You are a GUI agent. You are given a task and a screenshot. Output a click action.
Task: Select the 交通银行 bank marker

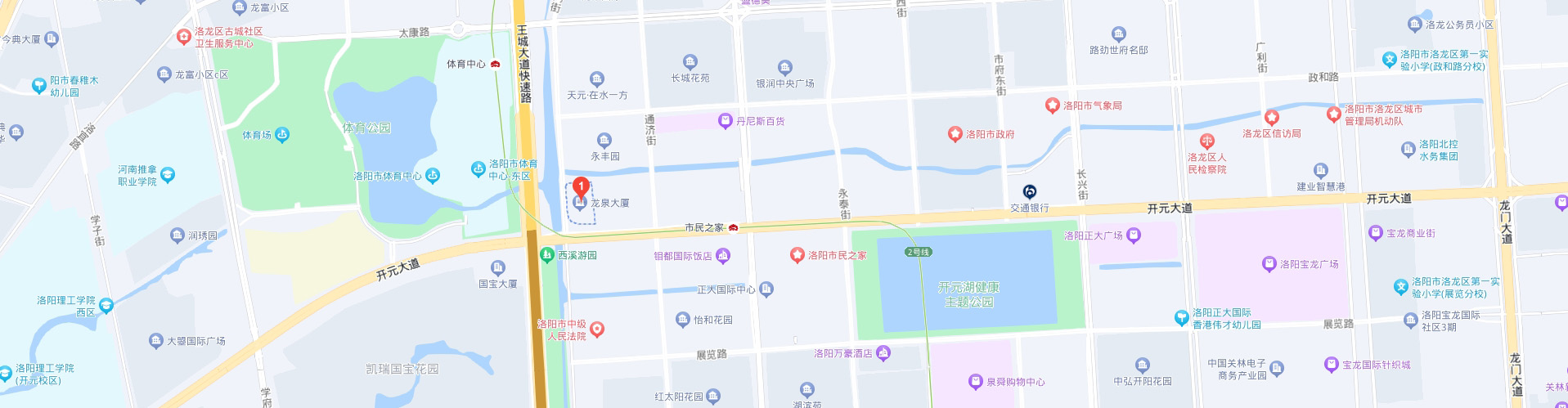[x=1030, y=193]
